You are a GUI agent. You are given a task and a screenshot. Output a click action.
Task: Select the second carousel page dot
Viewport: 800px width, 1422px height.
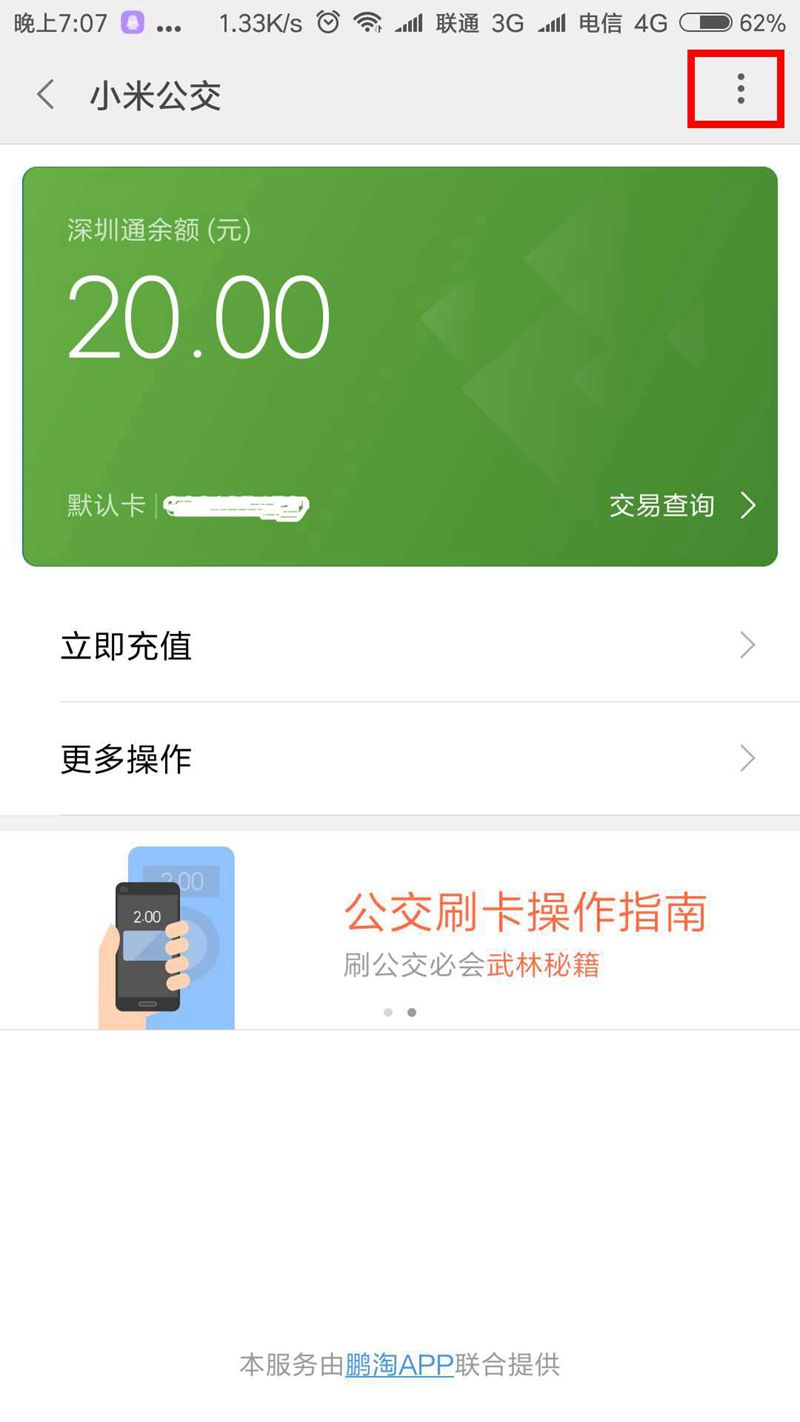click(x=412, y=1012)
